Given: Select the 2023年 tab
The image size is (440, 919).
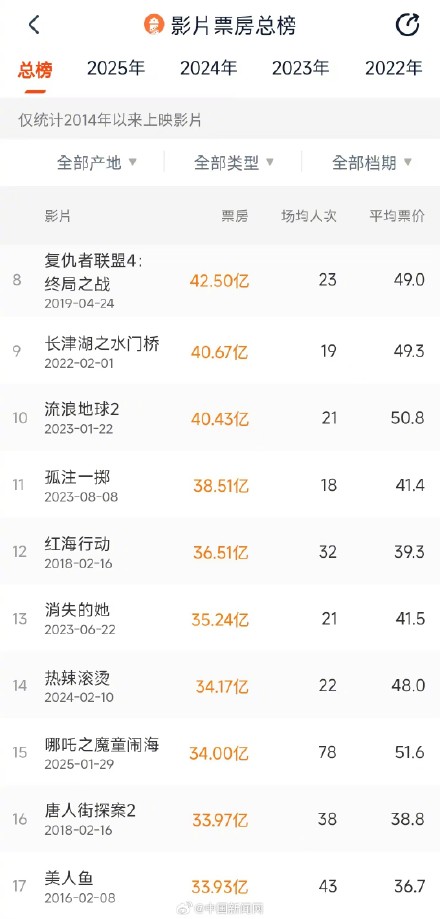Looking at the screenshot, I should [x=301, y=68].
